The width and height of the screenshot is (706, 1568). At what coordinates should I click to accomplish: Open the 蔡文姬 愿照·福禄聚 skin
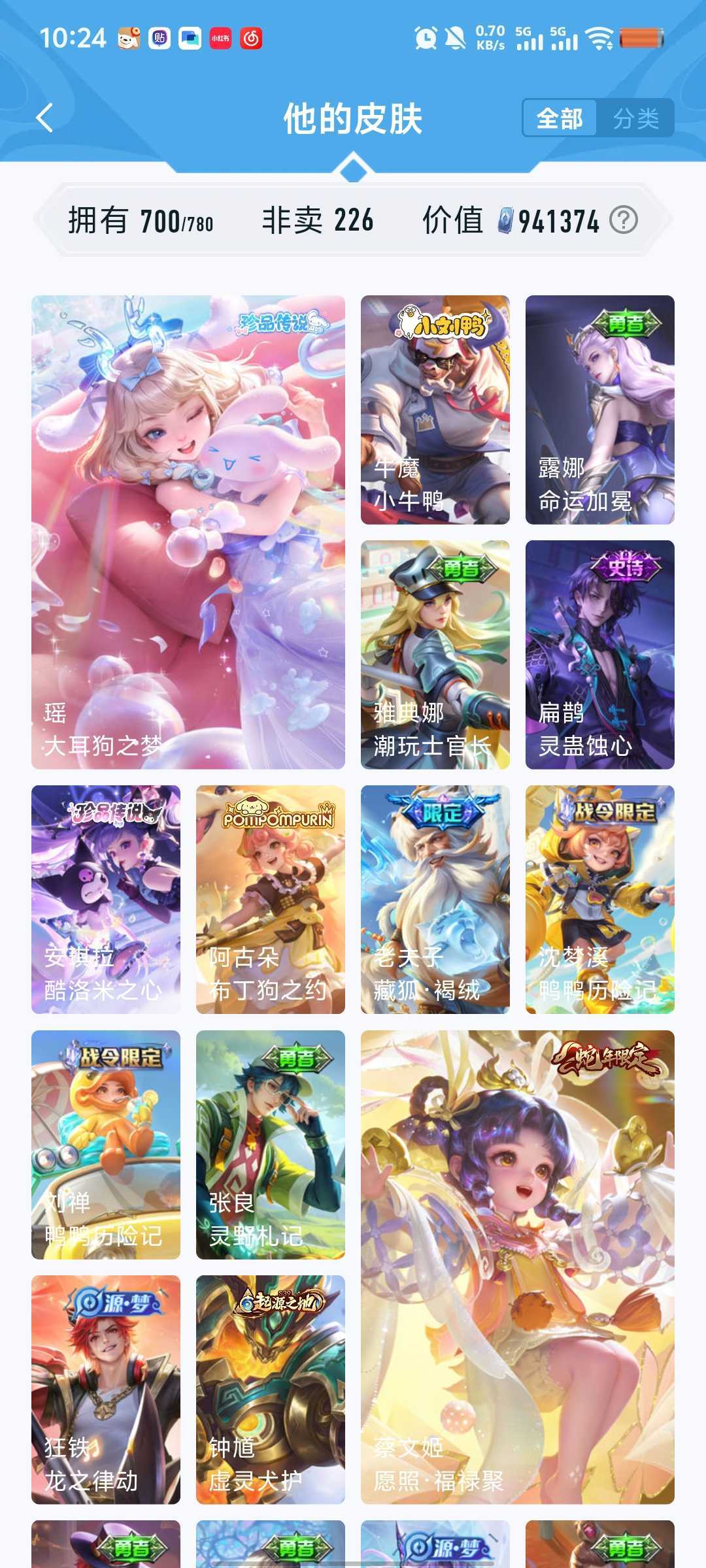pos(517,1267)
